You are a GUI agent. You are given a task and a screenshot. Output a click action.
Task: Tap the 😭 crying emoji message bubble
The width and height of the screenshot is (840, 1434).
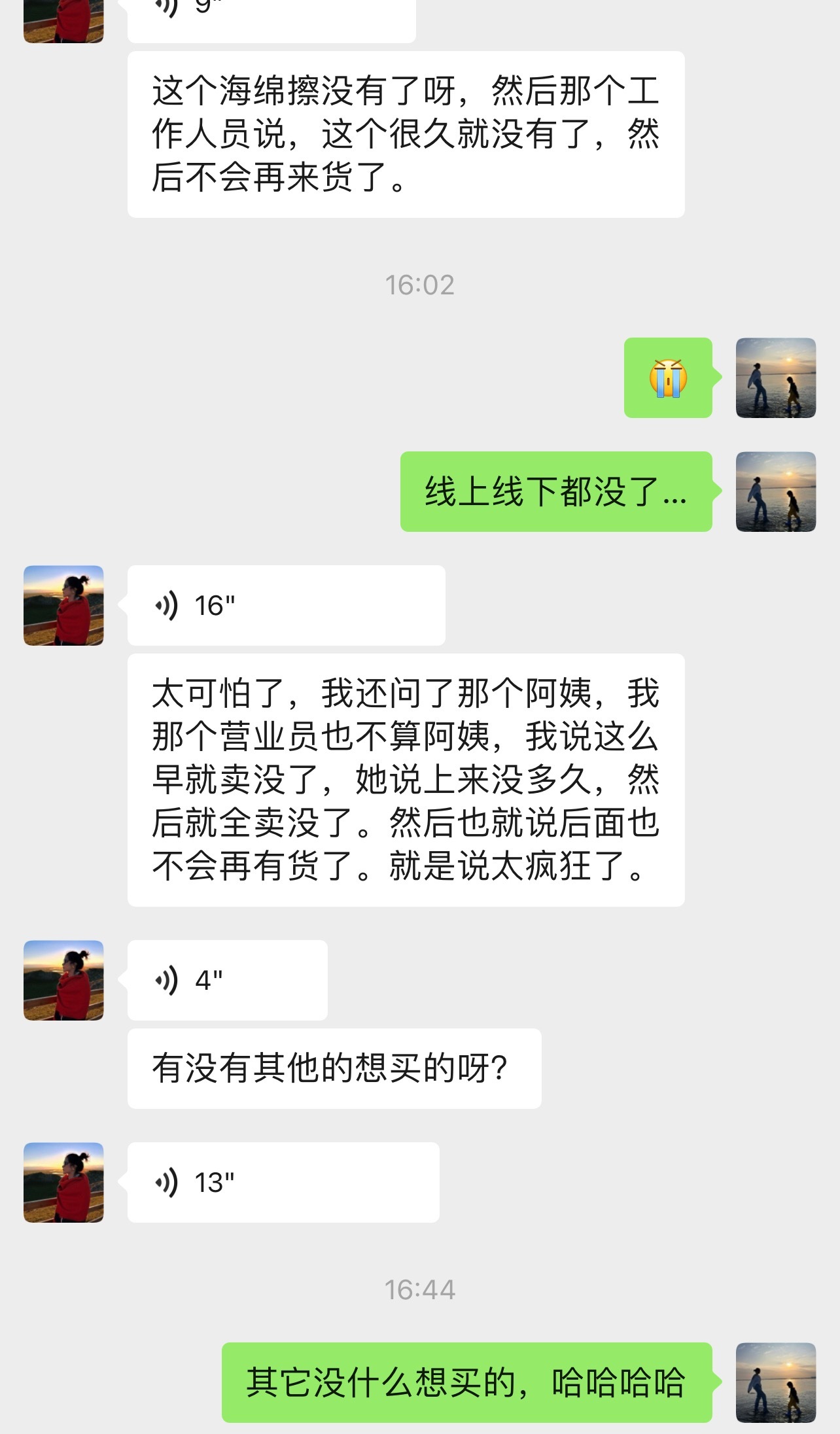[x=668, y=379]
